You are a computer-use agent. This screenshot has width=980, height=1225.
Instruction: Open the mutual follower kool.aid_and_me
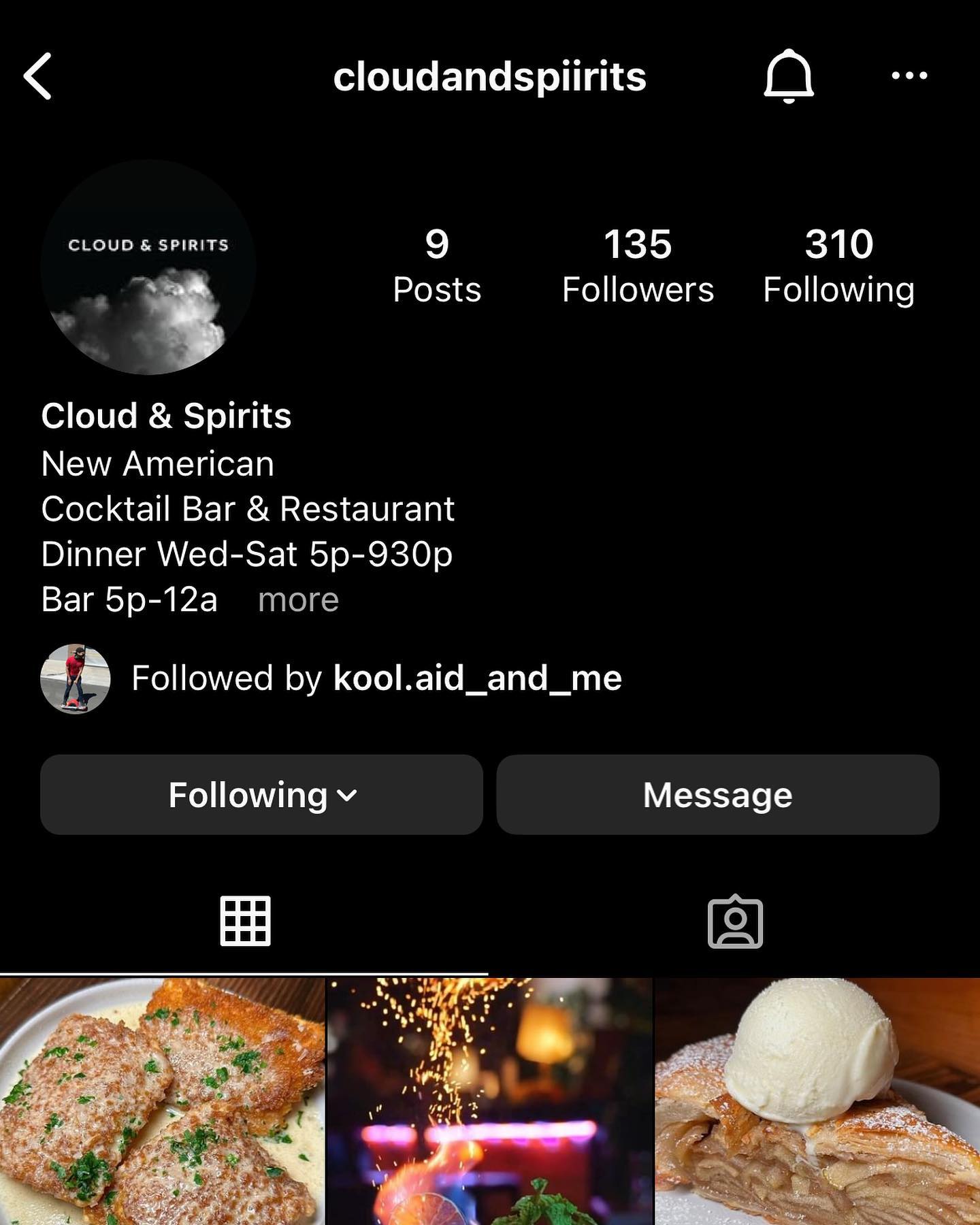pyautogui.click(x=478, y=678)
